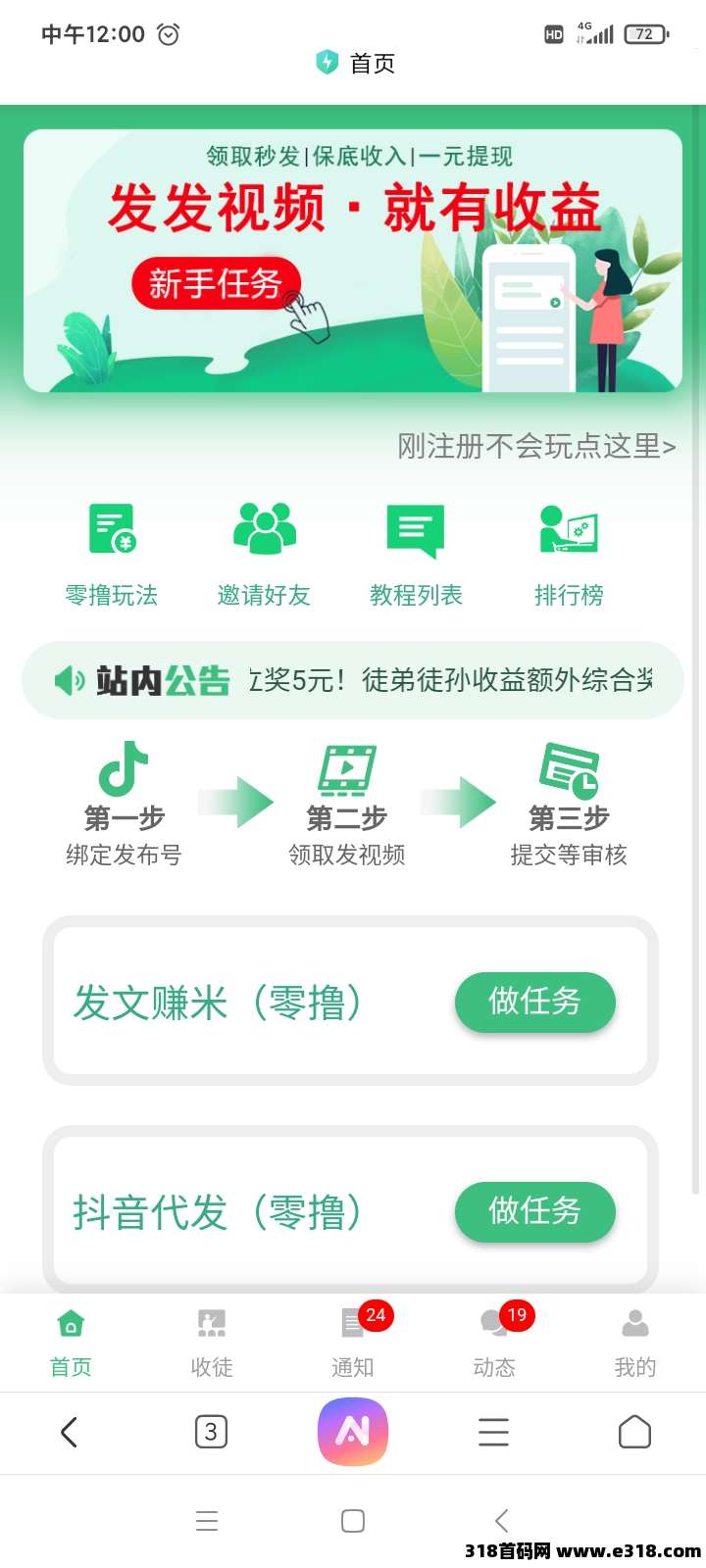Switch to the 首页 tab

click(71, 1343)
